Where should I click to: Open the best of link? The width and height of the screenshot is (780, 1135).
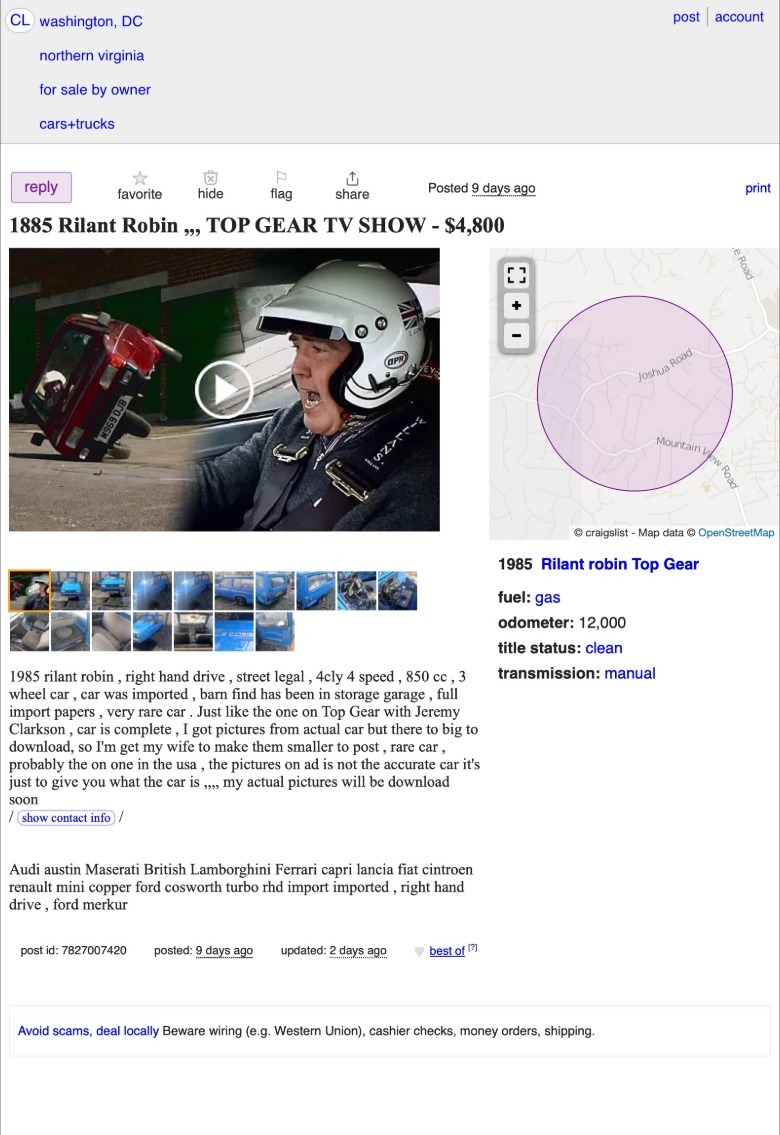447,951
